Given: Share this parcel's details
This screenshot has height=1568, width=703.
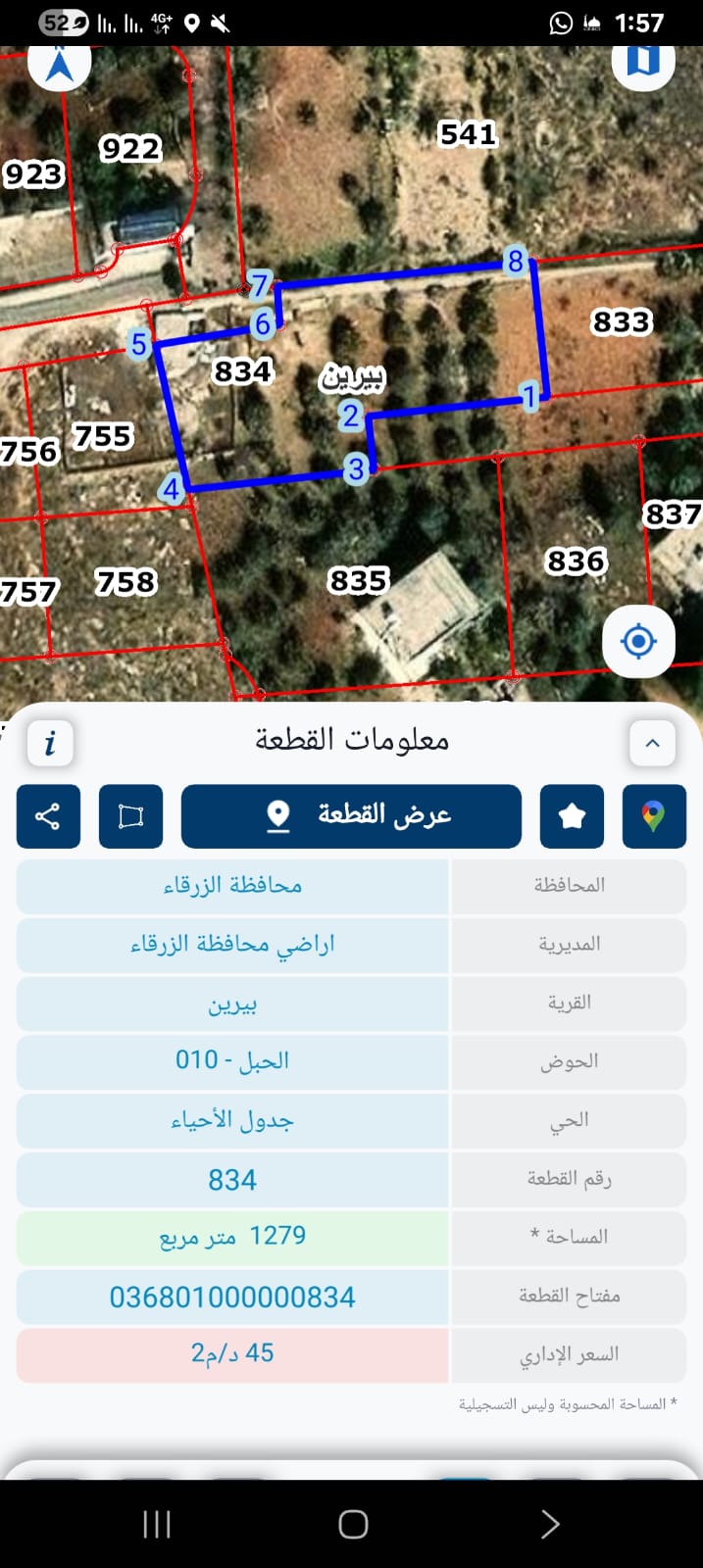Looking at the screenshot, I should coord(48,815).
